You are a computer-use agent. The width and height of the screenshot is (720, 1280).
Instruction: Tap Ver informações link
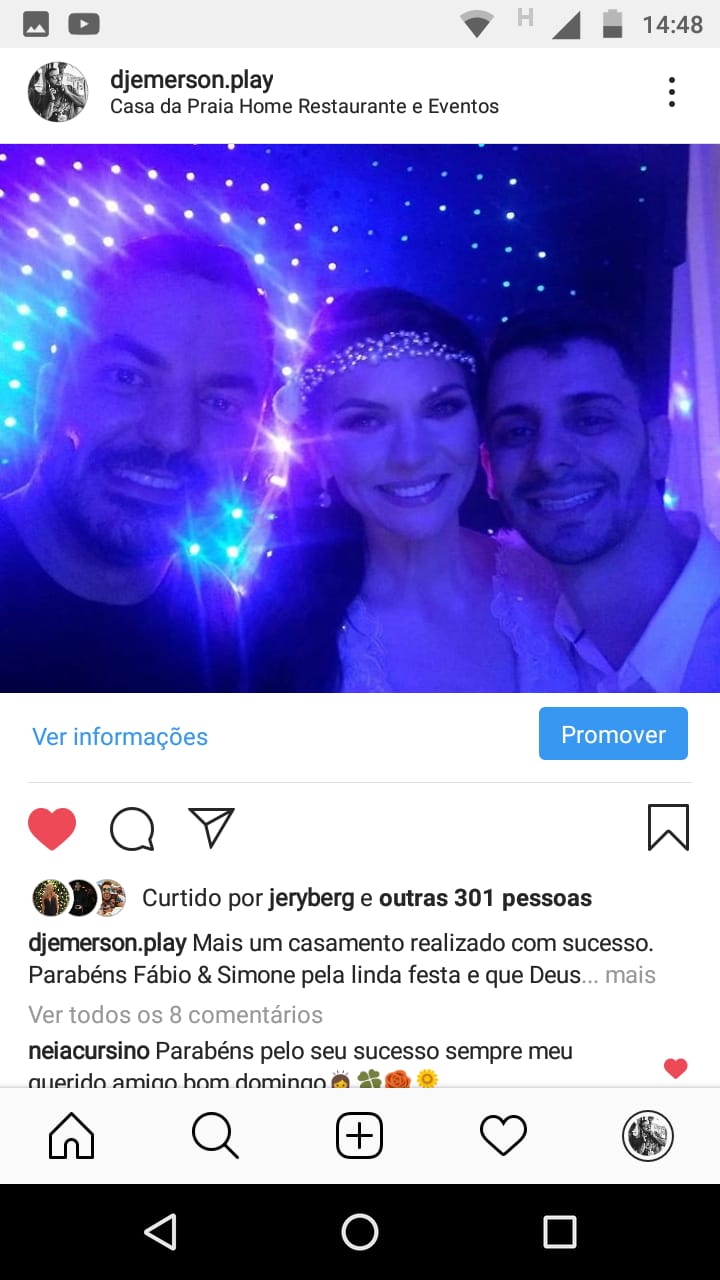[x=120, y=737]
